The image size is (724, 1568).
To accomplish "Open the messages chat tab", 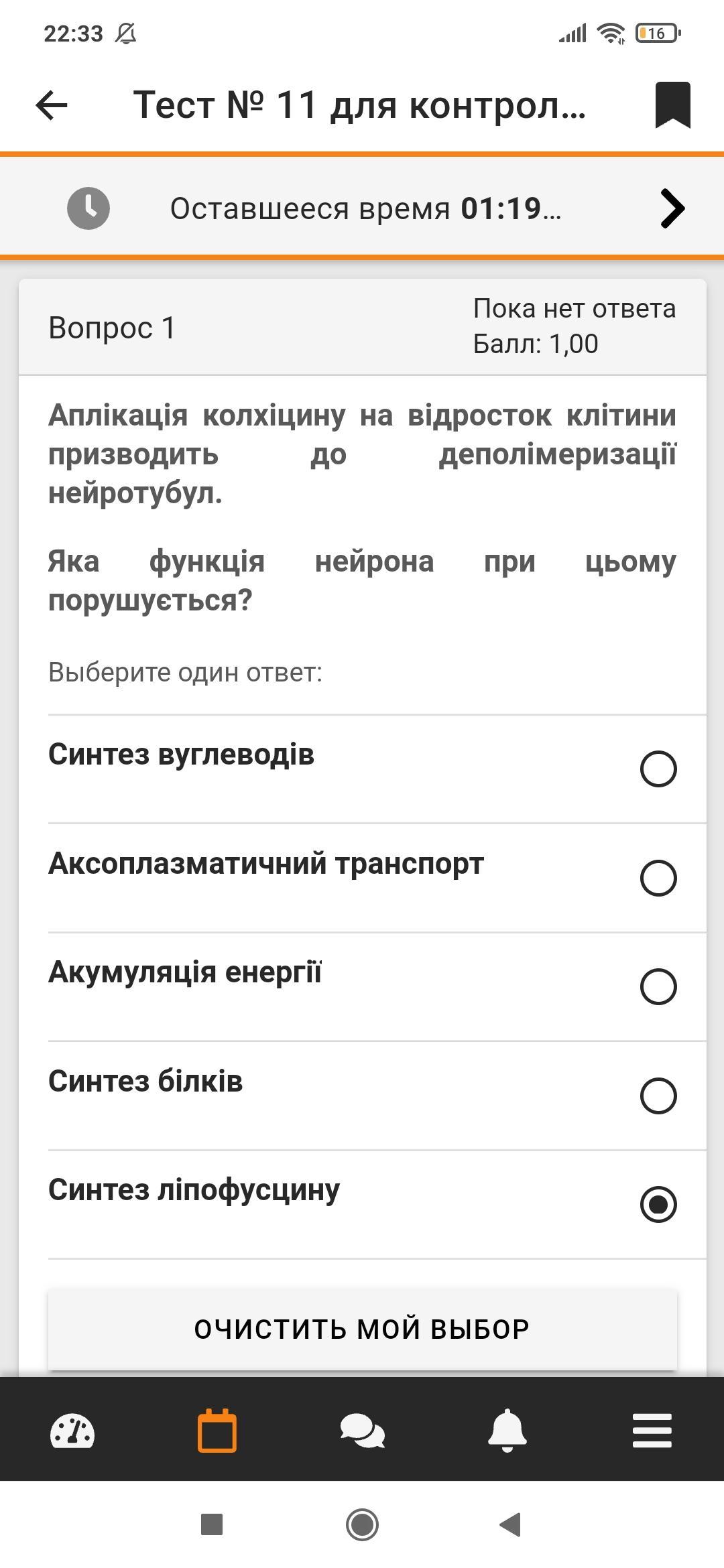I will [362, 1431].
